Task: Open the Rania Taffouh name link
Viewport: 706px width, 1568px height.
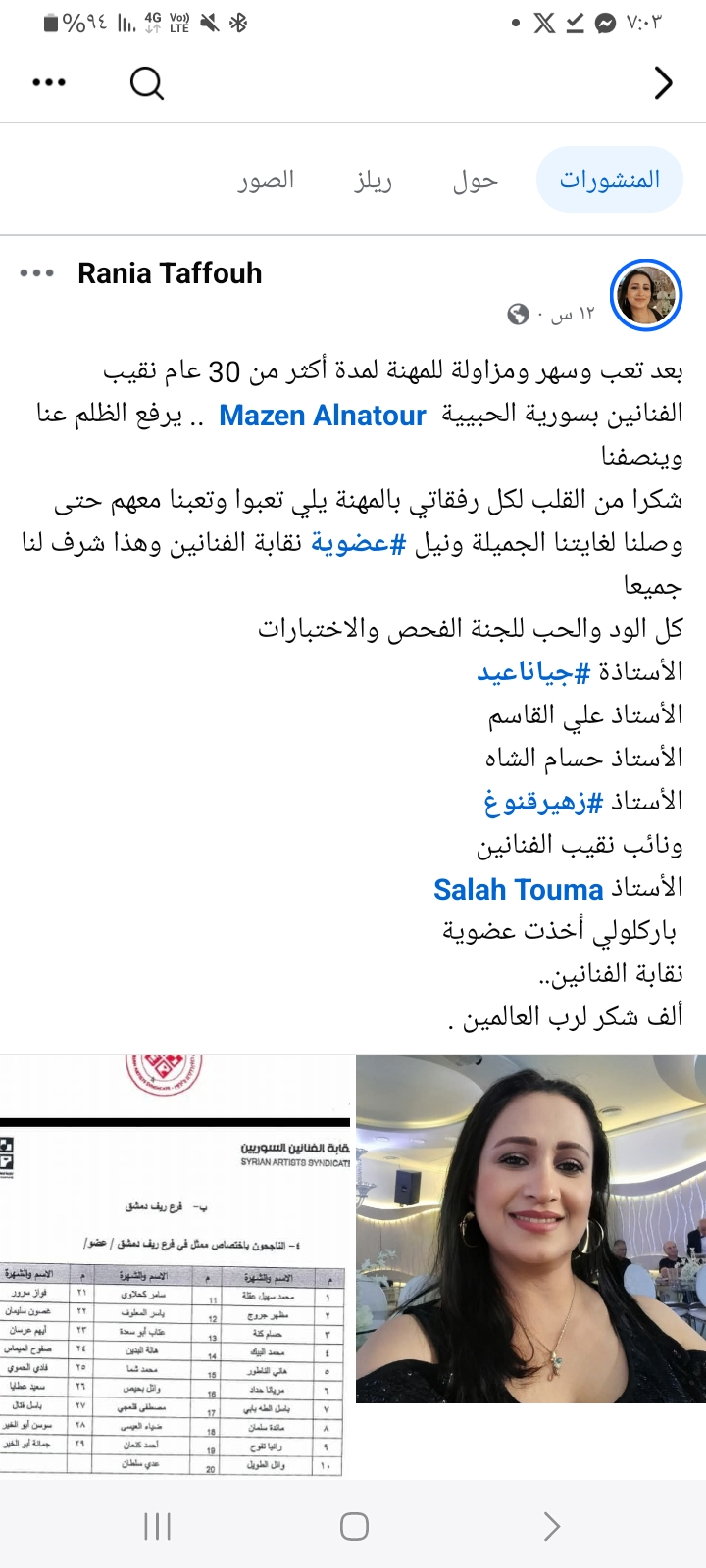Action: pos(170,273)
